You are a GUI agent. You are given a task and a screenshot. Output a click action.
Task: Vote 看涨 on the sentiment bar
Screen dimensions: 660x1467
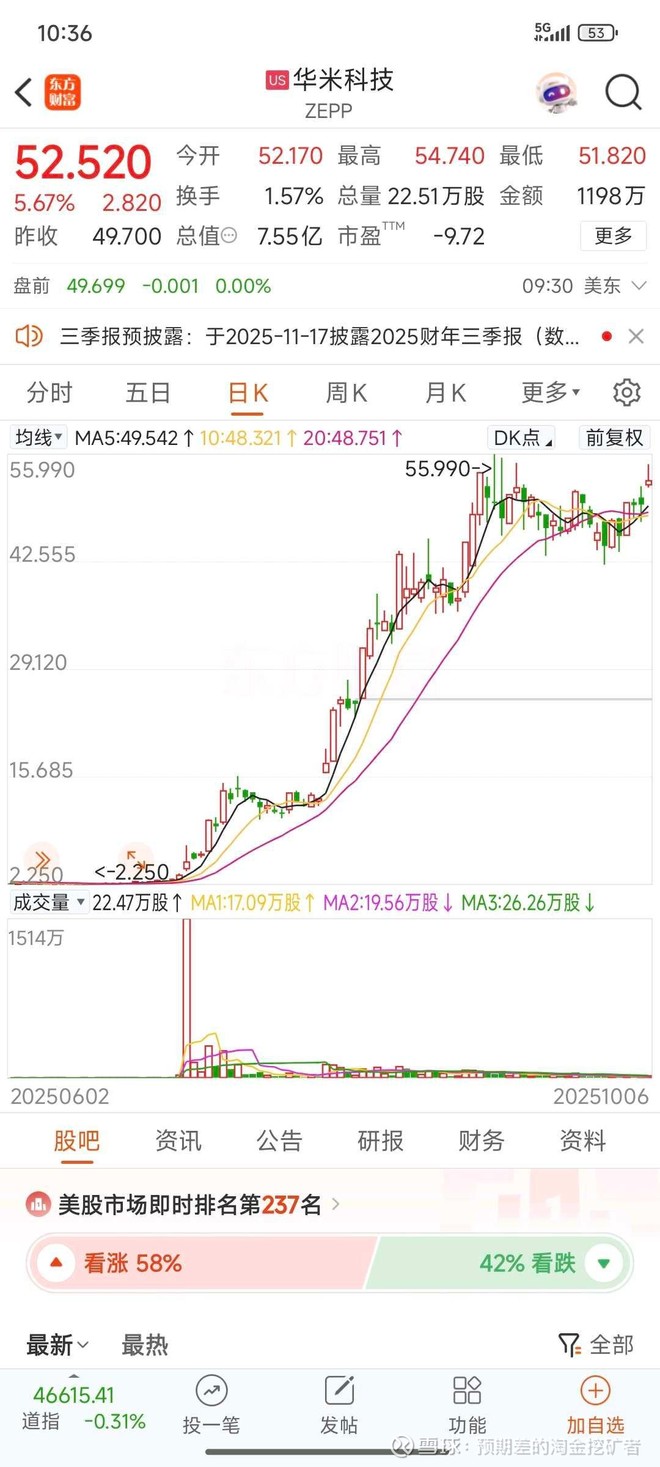pos(132,1263)
